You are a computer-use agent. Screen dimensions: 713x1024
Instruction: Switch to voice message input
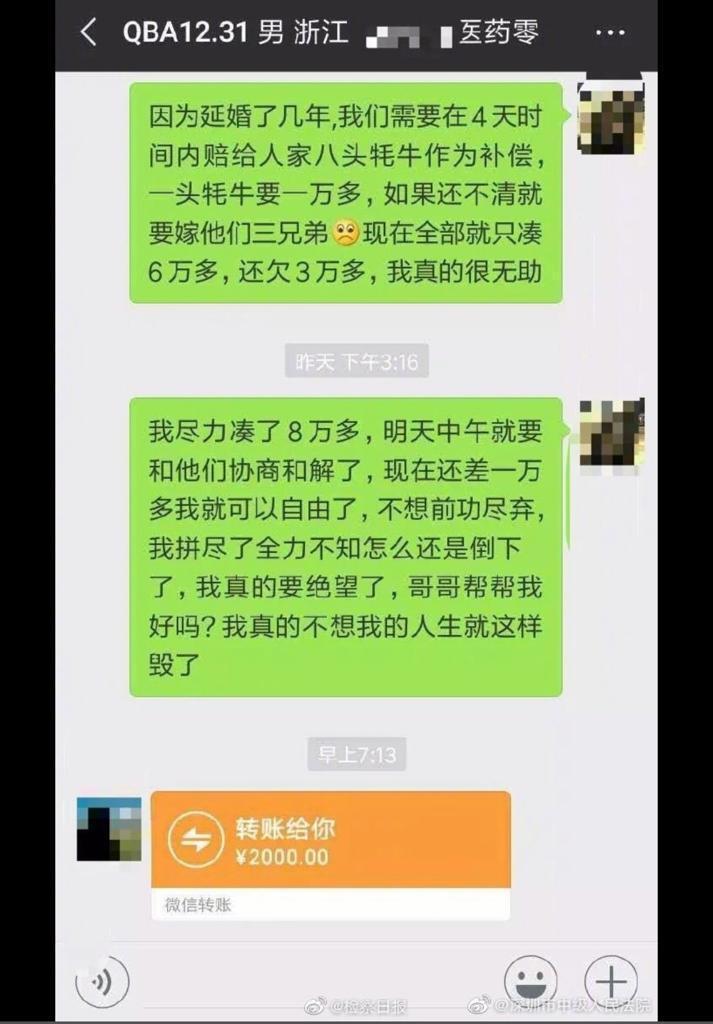(102, 981)
